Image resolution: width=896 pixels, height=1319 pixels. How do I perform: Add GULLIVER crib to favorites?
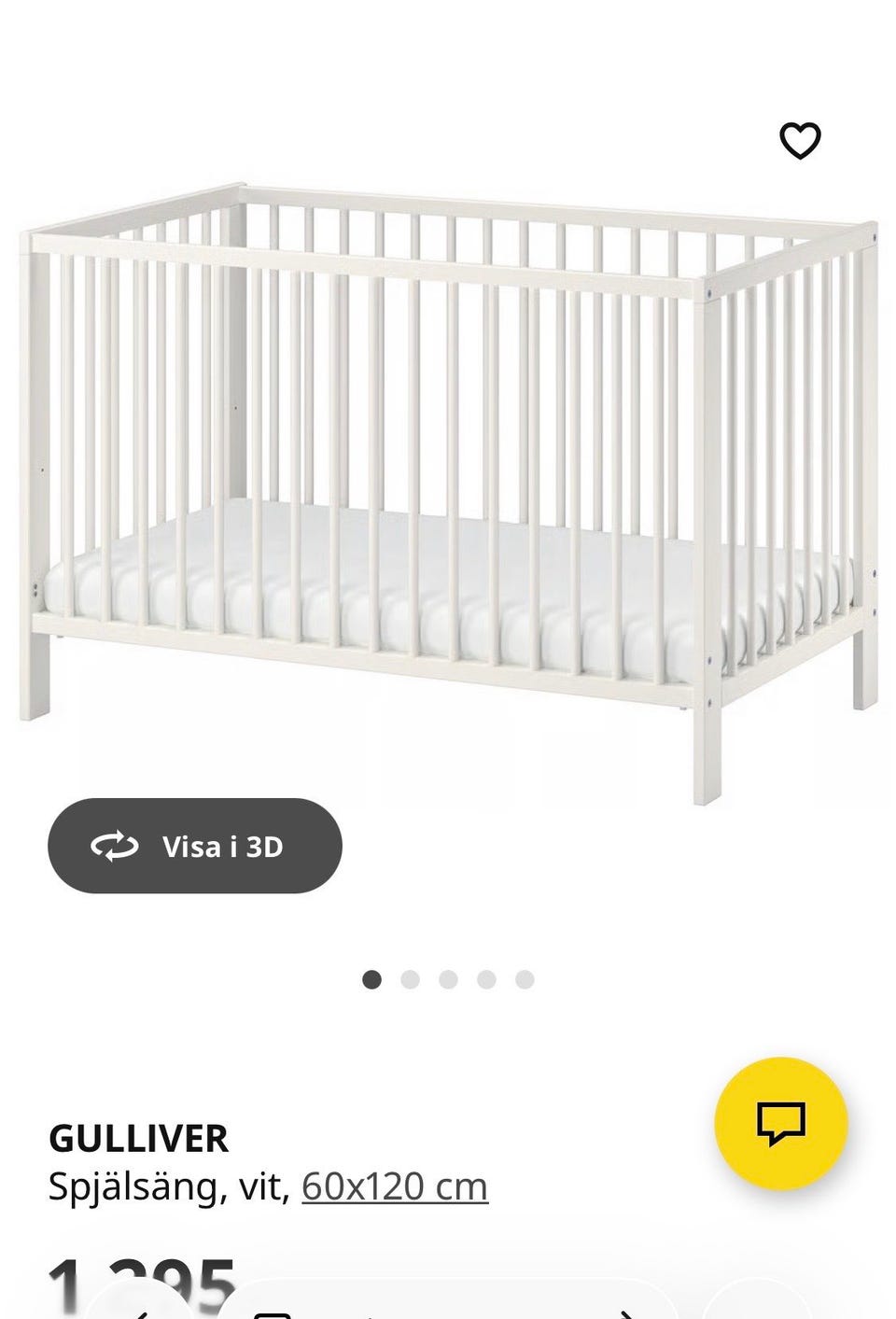tap(800, 141)
